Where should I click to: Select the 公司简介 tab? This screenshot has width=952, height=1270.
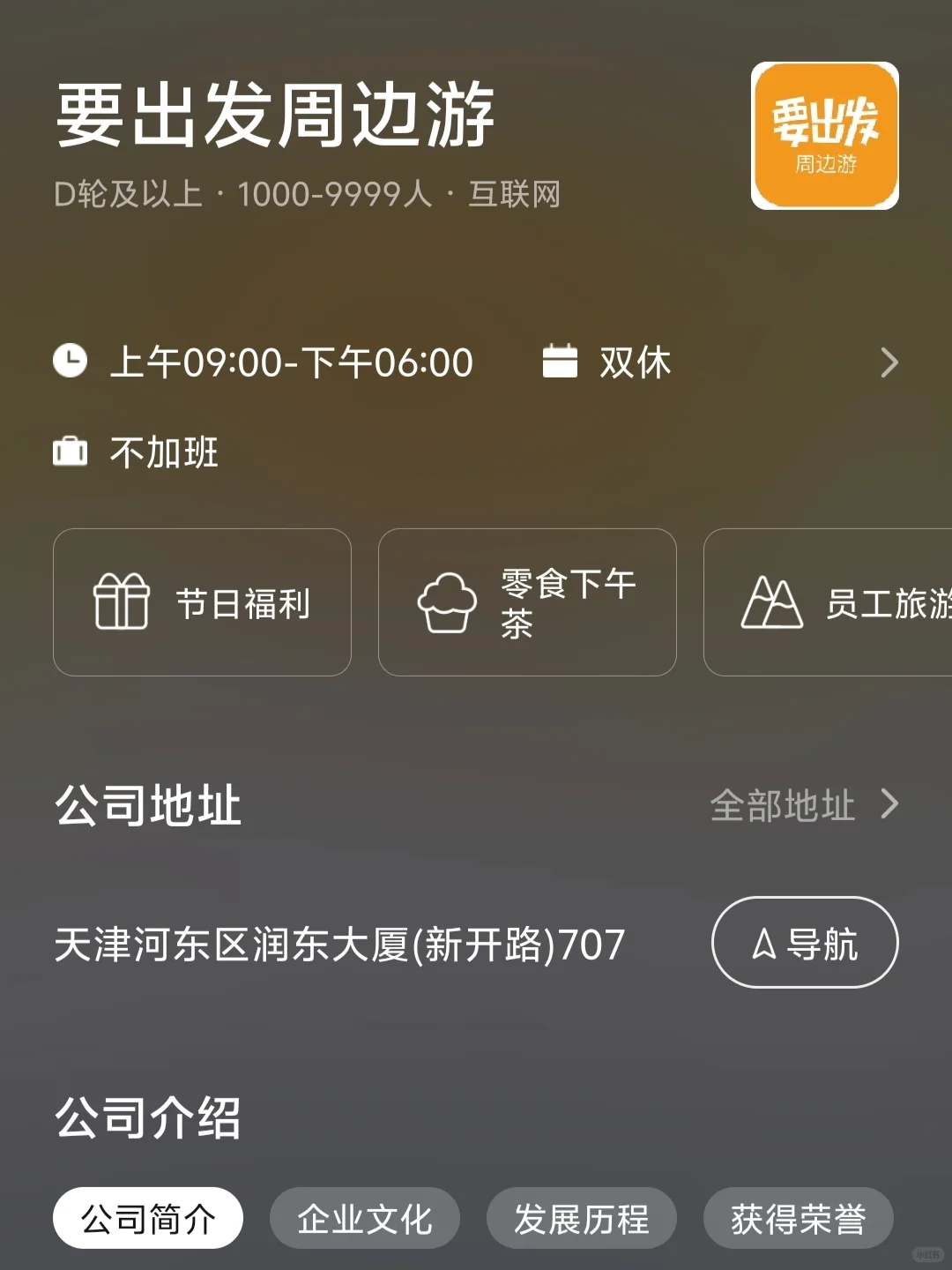[x=148, y=1219]
